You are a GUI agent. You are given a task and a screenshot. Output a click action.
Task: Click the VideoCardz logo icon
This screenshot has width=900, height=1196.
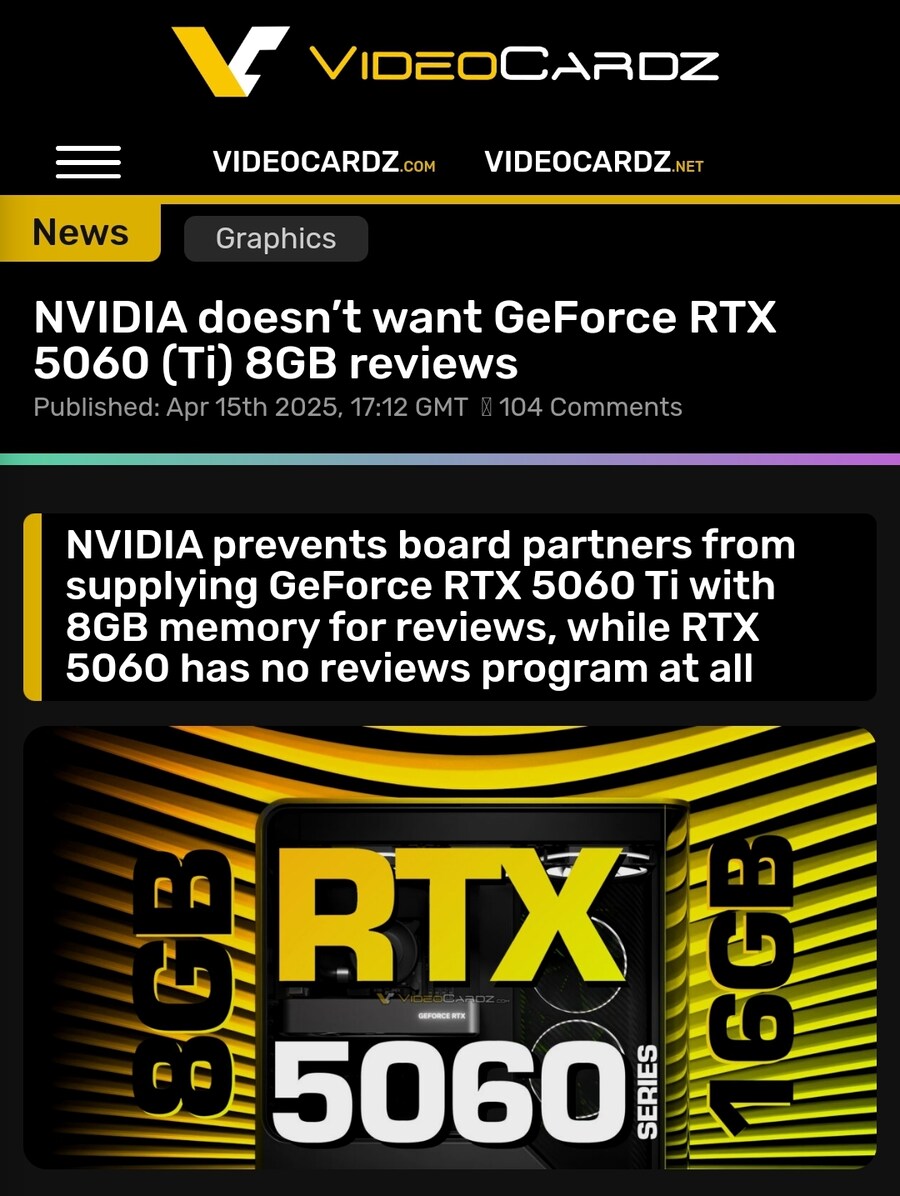tap(228, 62)
